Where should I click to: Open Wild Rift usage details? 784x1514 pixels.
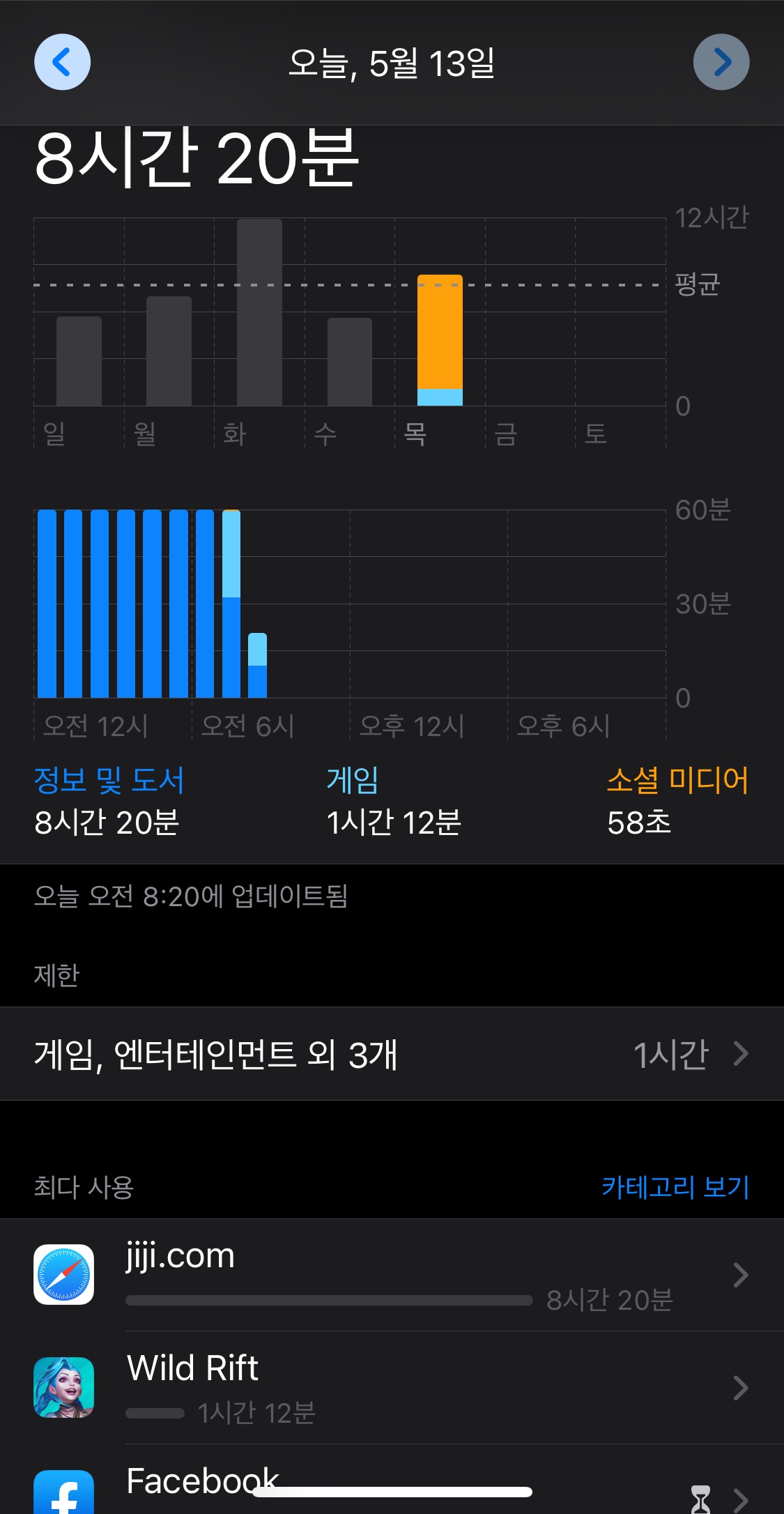[x=392, y=1388]
